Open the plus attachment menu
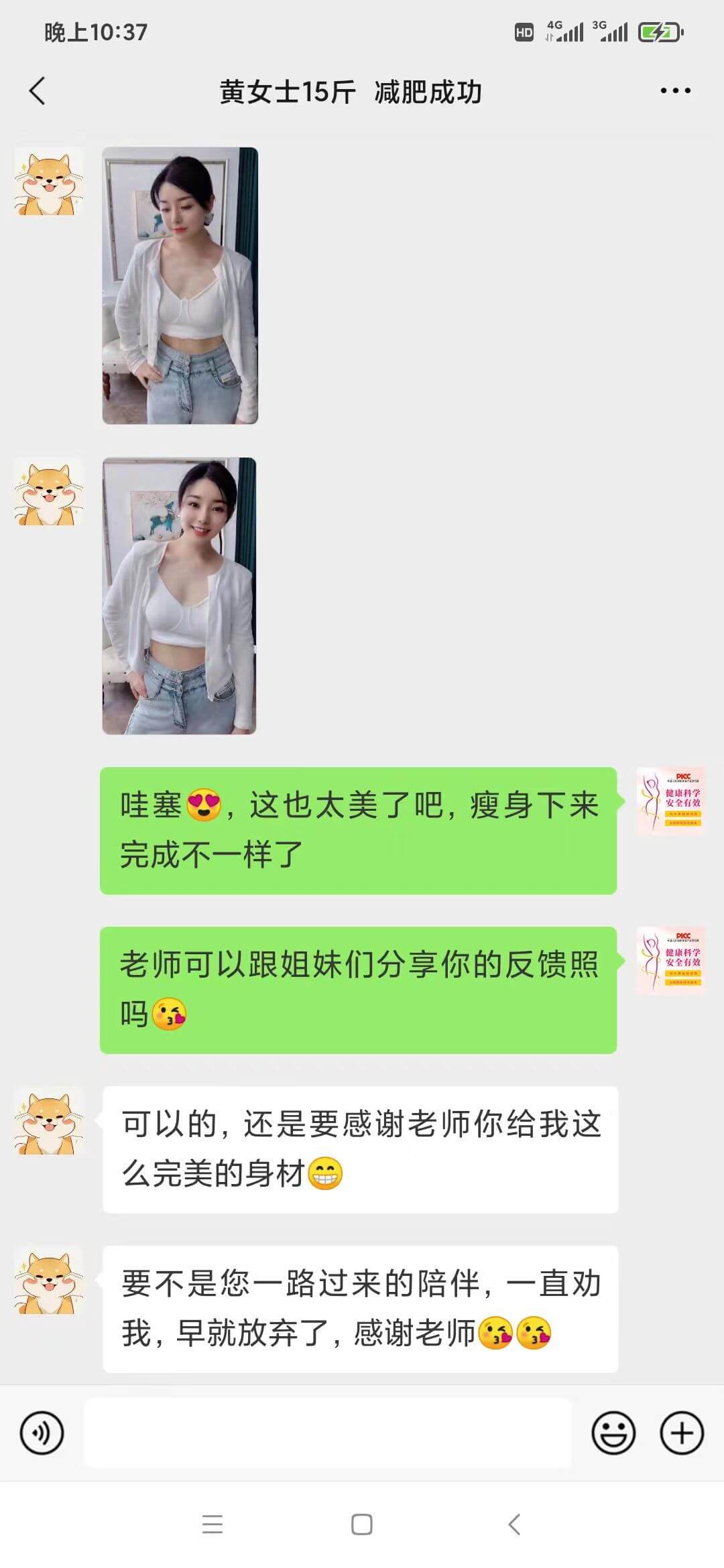This screenshot has width=724, height=1568. pyautogui.click(x=682, y=1433)
